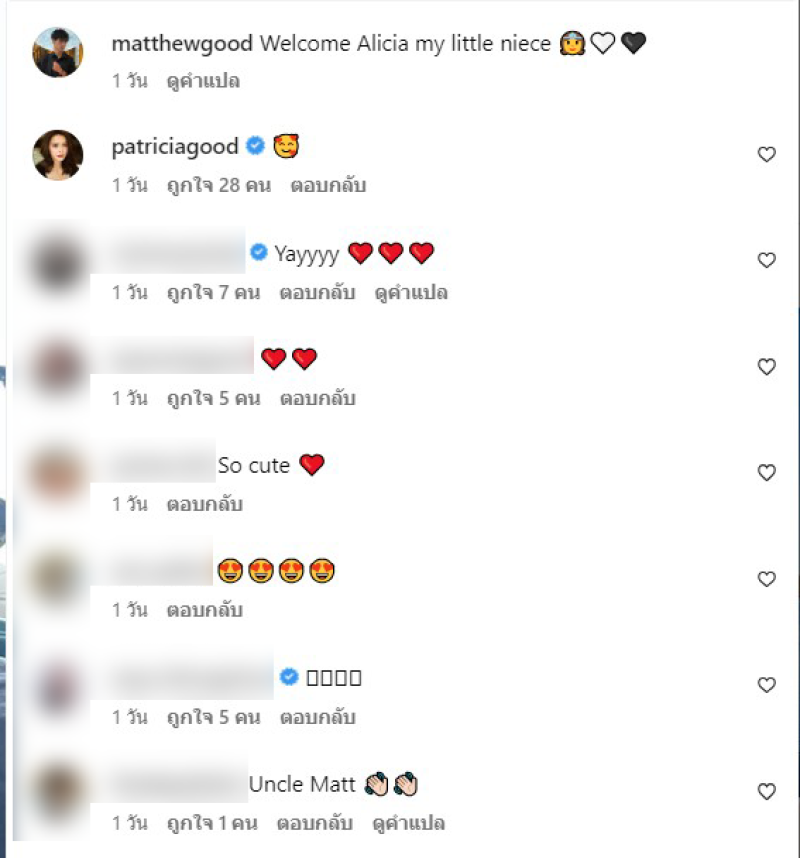
Task: Reply to the Uncle Matt comment
Action: click(315, 824)
